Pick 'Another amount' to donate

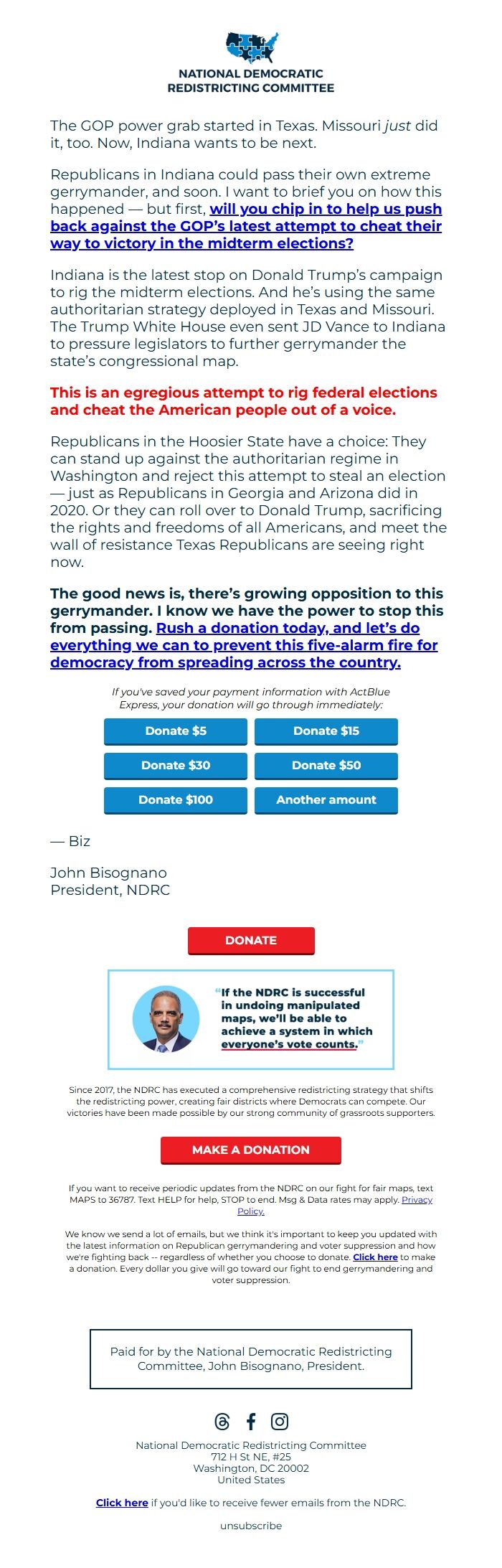pyautogui.click(x=326, y=800)
